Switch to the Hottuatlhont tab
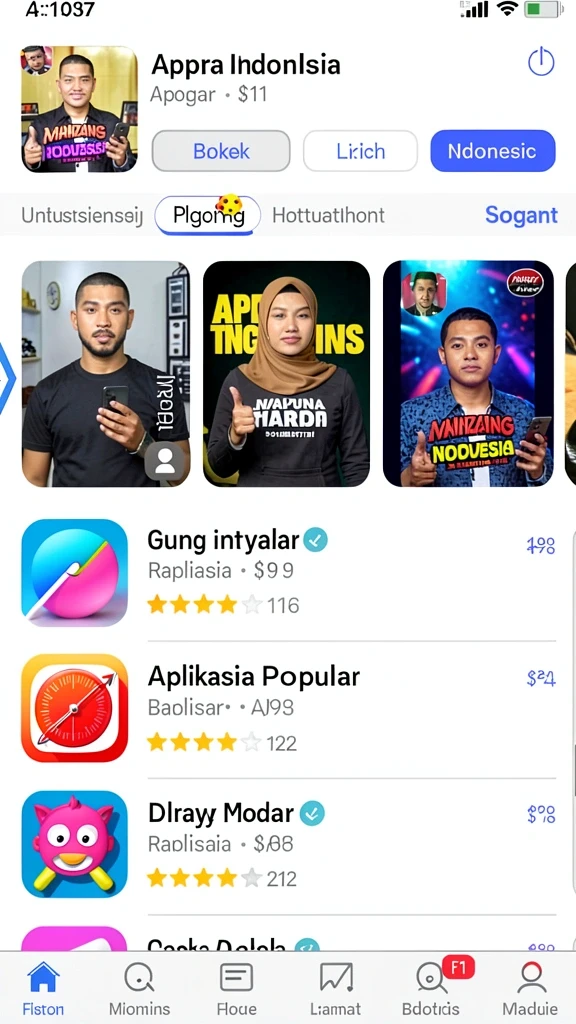Viewport: 576px width, 1024px height. point(328,216)
